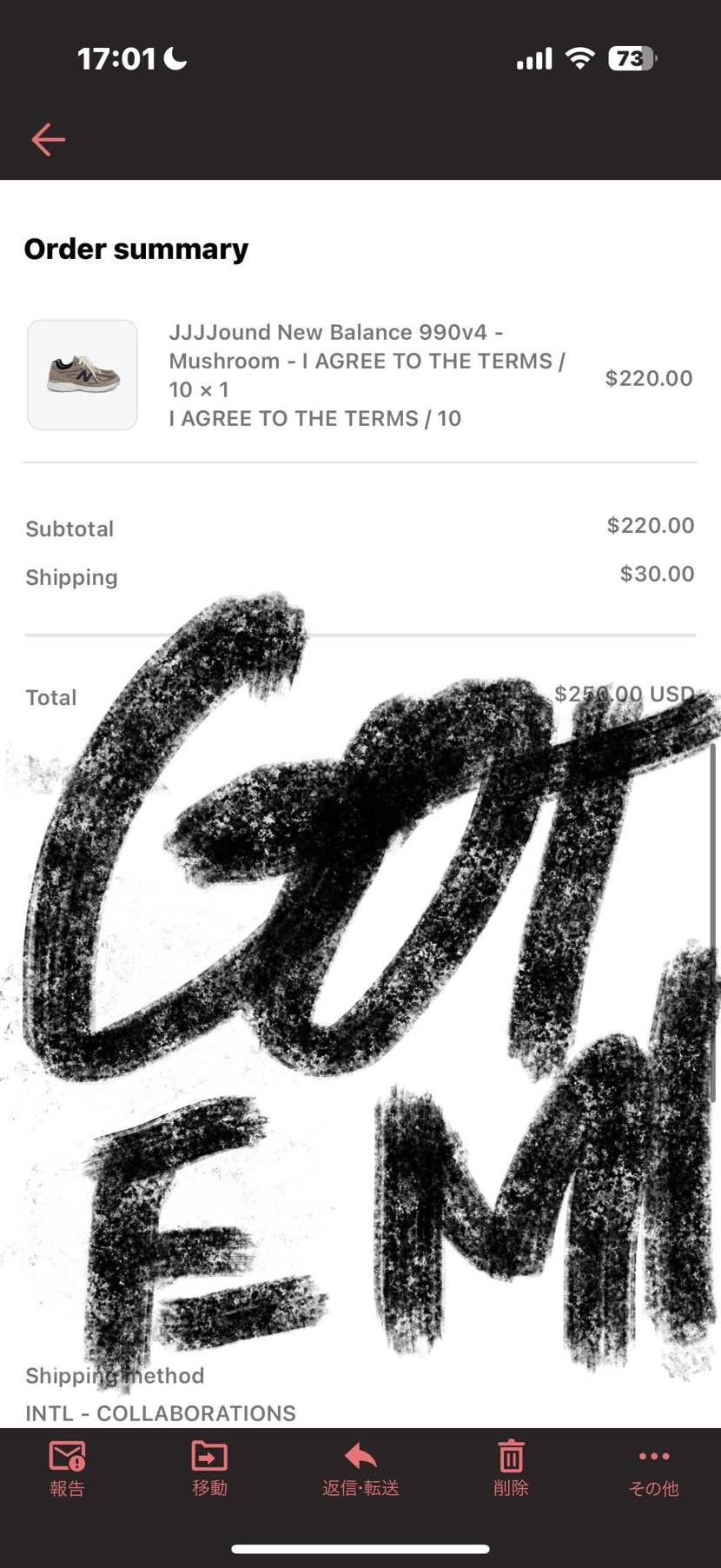Move the email using 移動

pyautogui.click(x=209, y=1470)
